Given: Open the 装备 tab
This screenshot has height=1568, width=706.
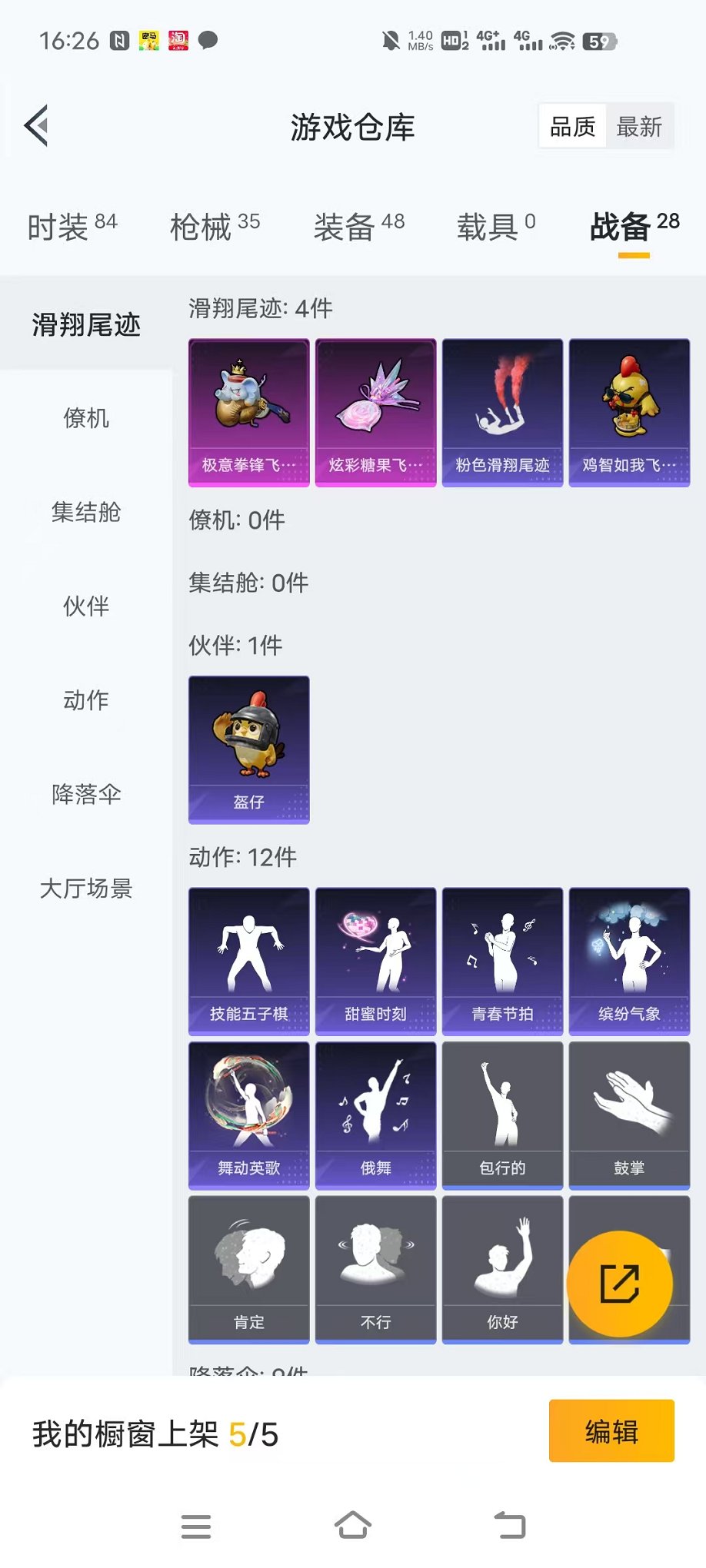Looking at the screenshot, I should click(358, 227).
